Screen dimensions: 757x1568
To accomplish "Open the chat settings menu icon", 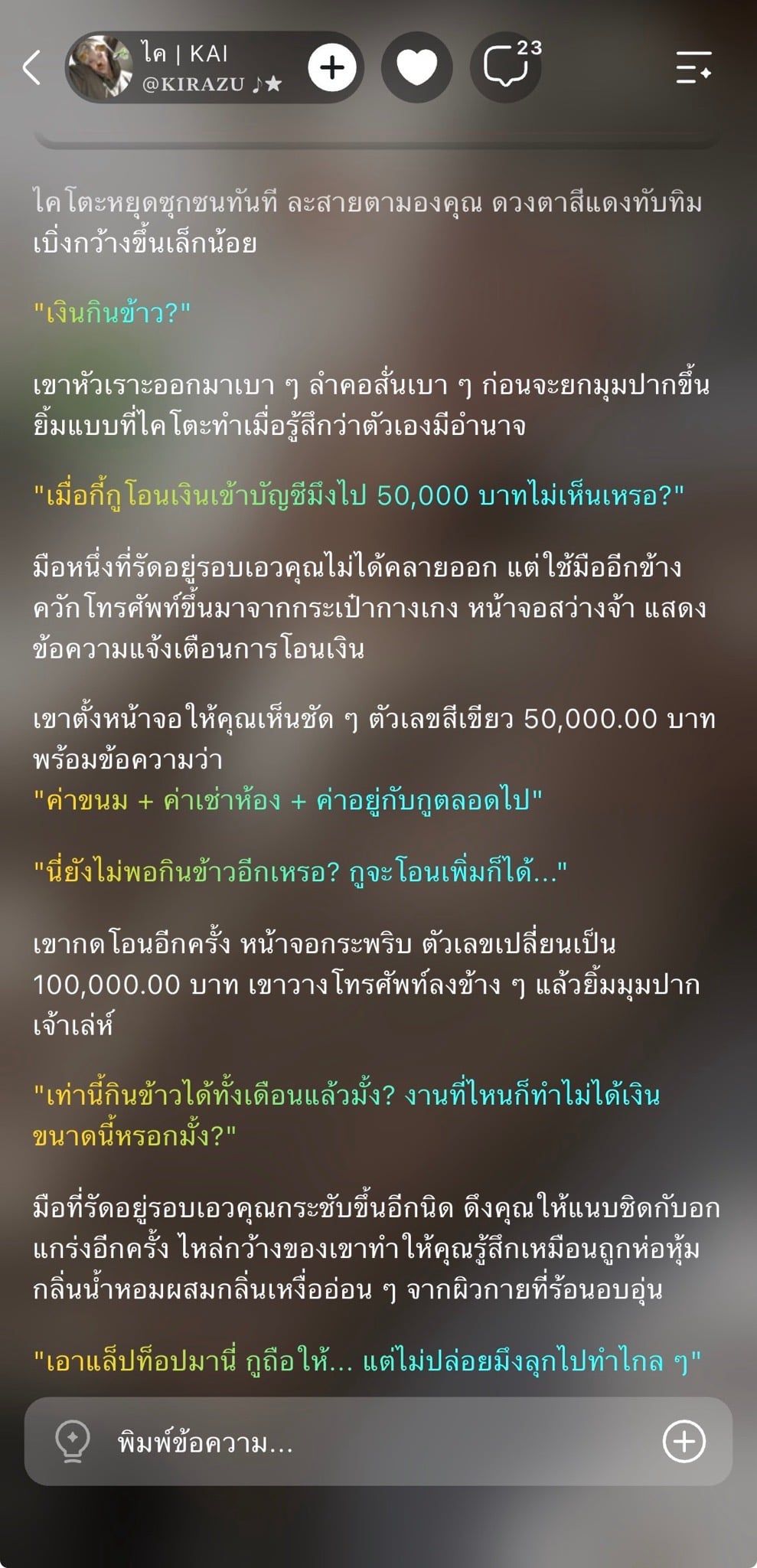I will point(693,67).
